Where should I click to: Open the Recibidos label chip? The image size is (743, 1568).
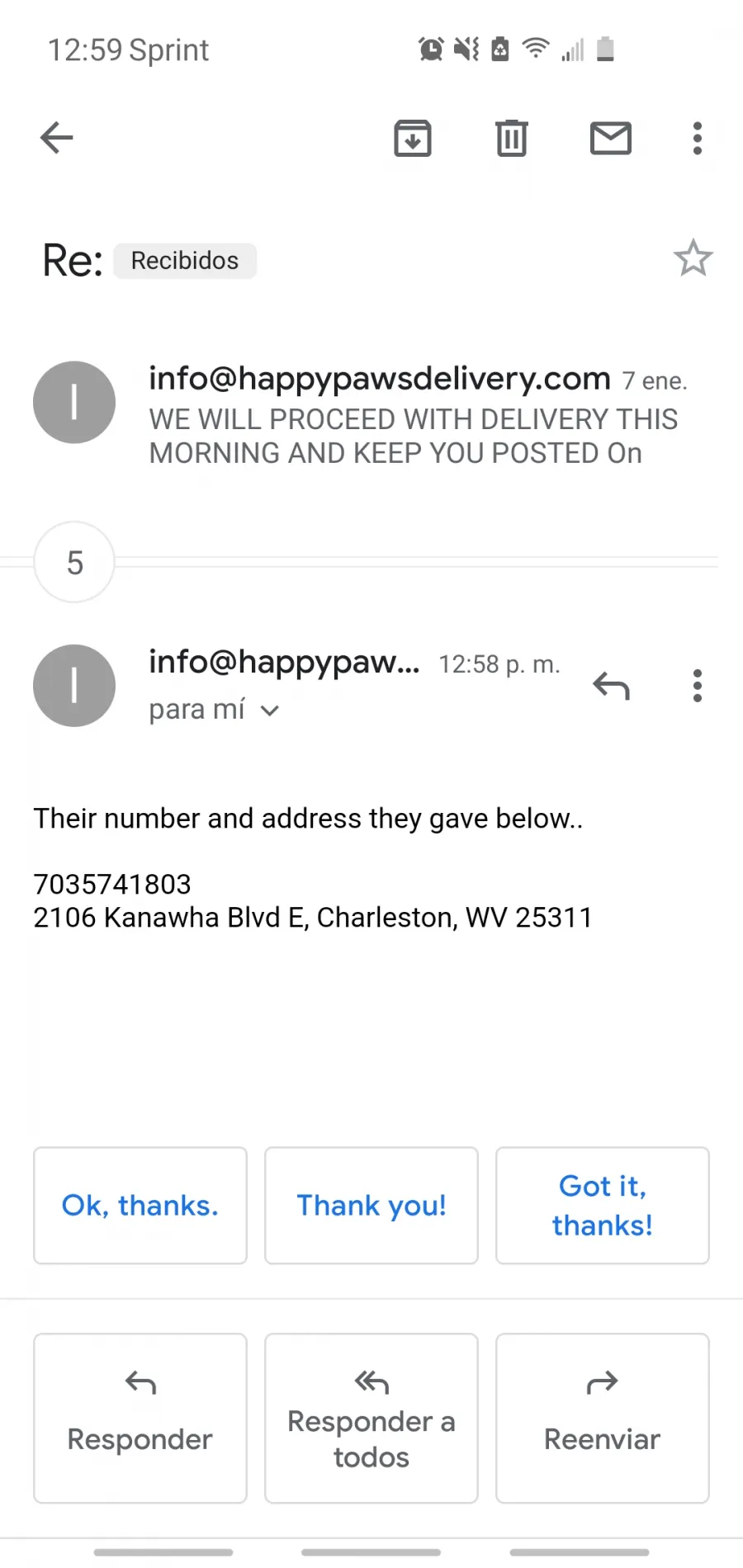[185, 261]
